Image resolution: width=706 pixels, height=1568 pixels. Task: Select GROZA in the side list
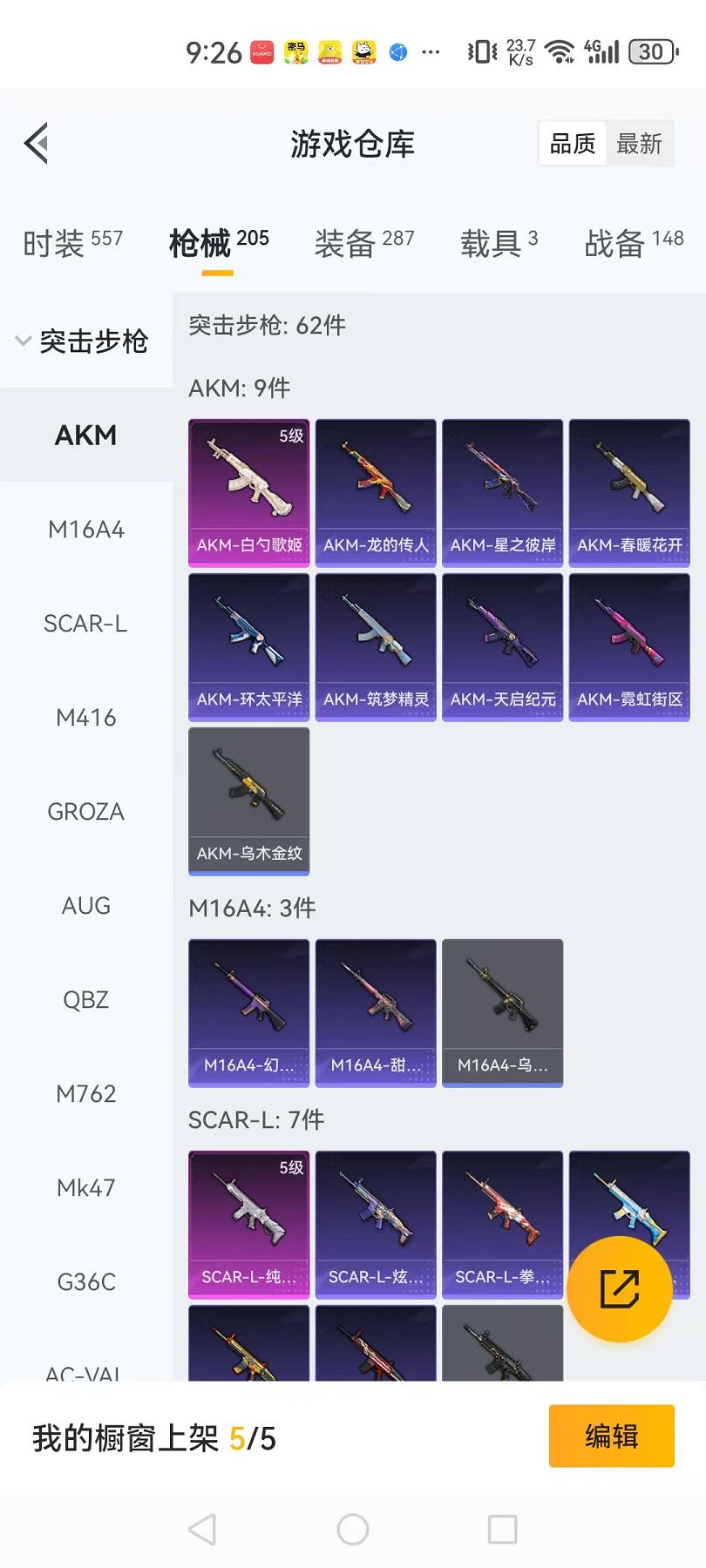pyautogui.click(x=85, y=811)
